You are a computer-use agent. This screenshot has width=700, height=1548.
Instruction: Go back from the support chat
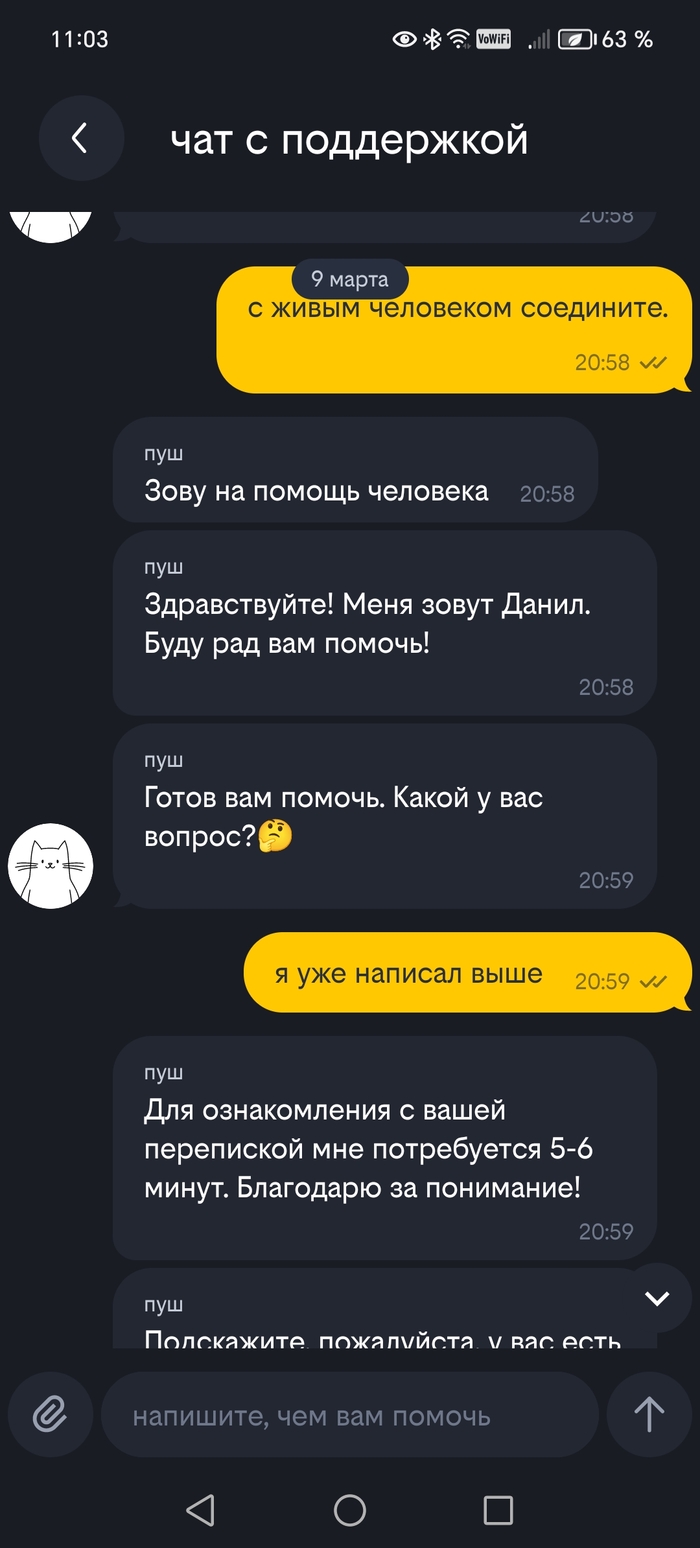[81, 138]
